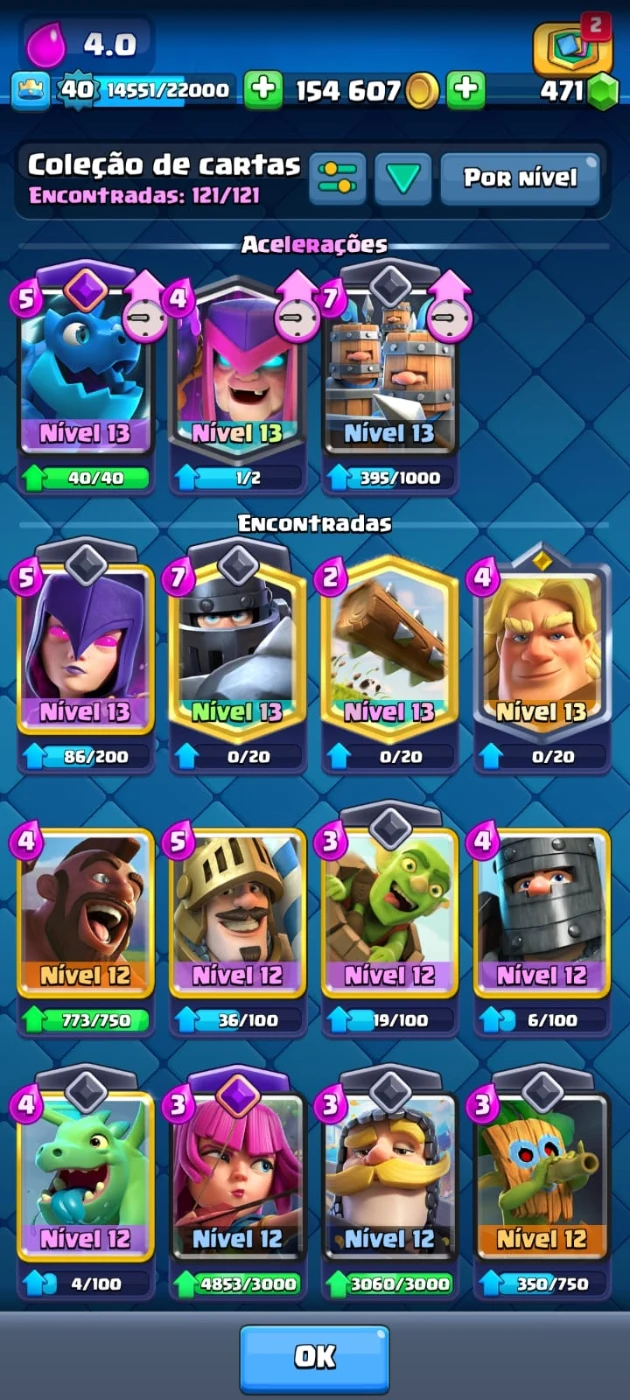Select the Witch card with 86/200

click(86, 650)
